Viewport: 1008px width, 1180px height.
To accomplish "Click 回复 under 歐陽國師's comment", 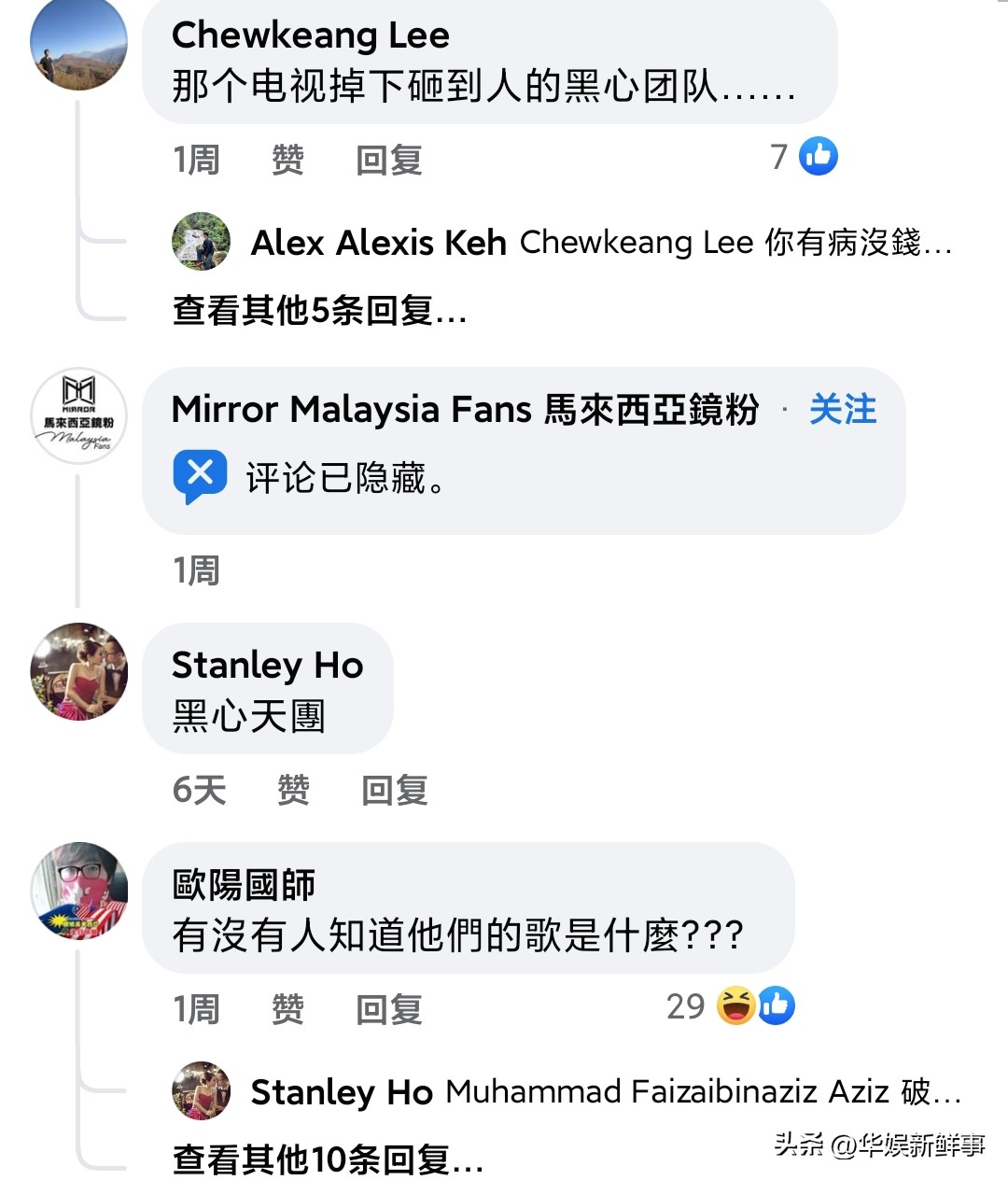I will (x=386, y=1009).
